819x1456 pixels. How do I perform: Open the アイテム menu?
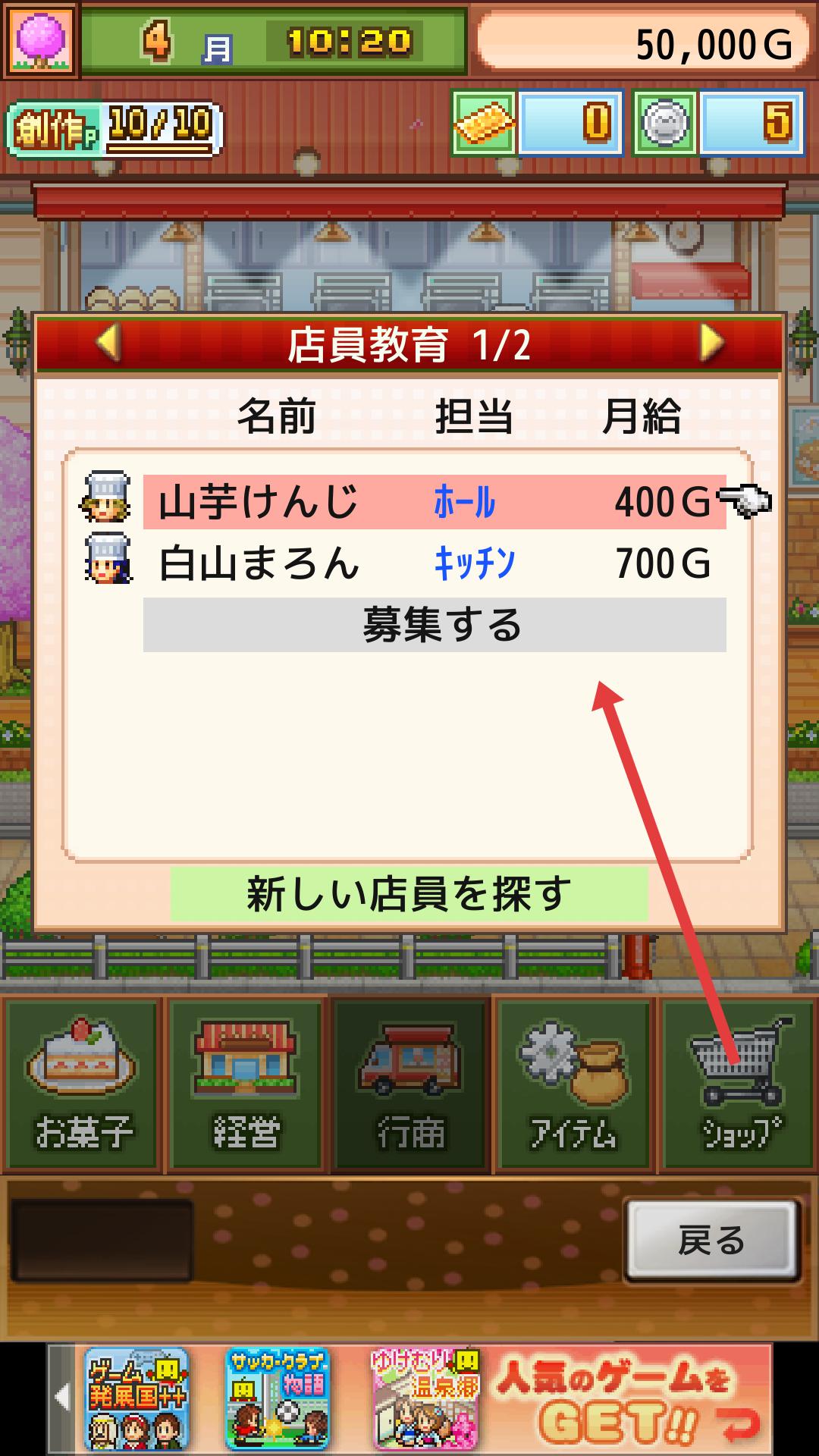[573, 1084]
